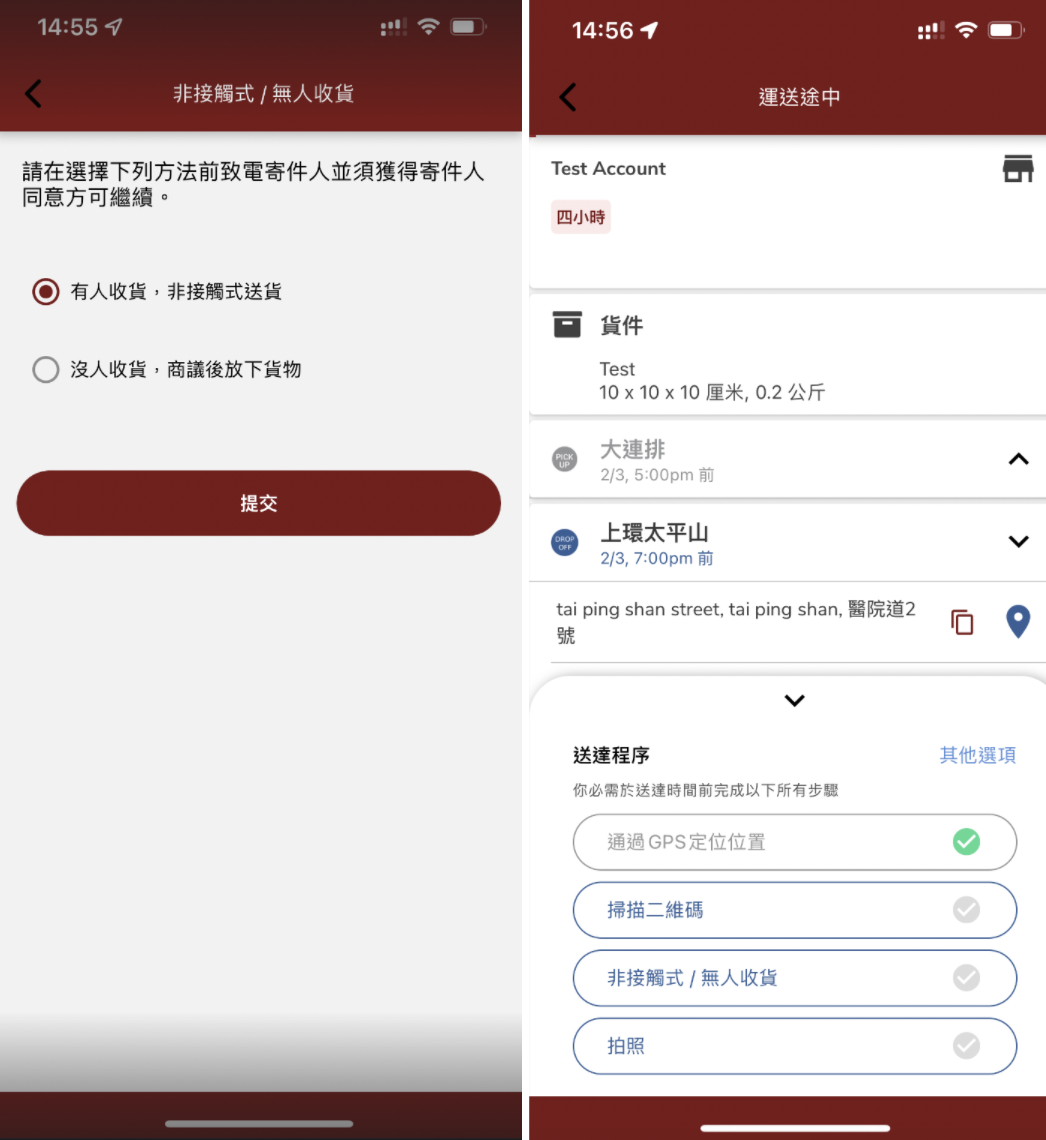The image size is (1046, 1140).
Task: Start the 拍照 photo step
Action: [x=794, y=1046]
